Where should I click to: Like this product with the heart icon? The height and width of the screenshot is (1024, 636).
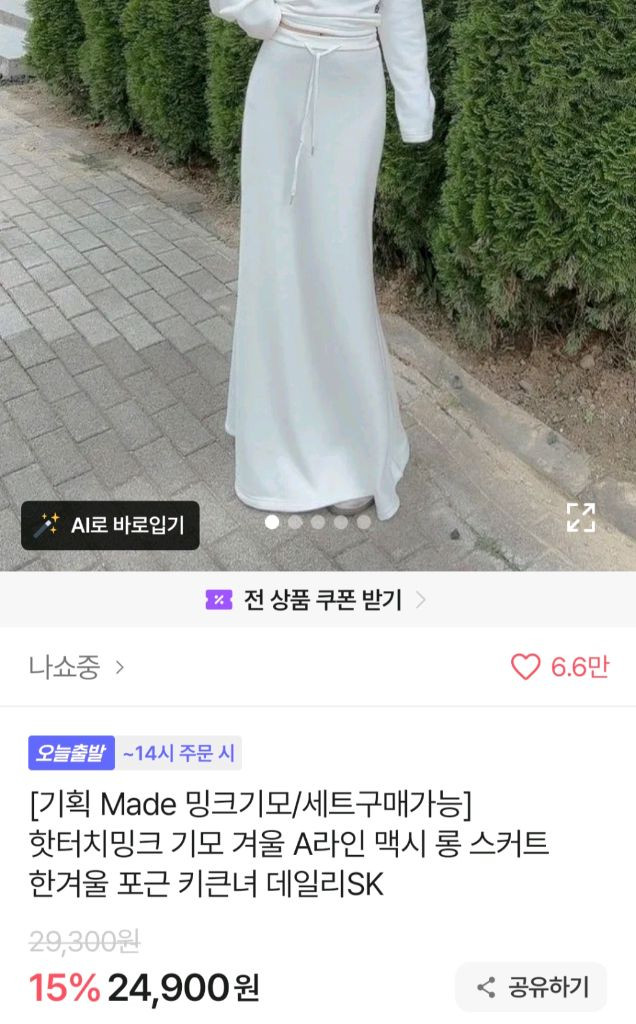[526, 667]
